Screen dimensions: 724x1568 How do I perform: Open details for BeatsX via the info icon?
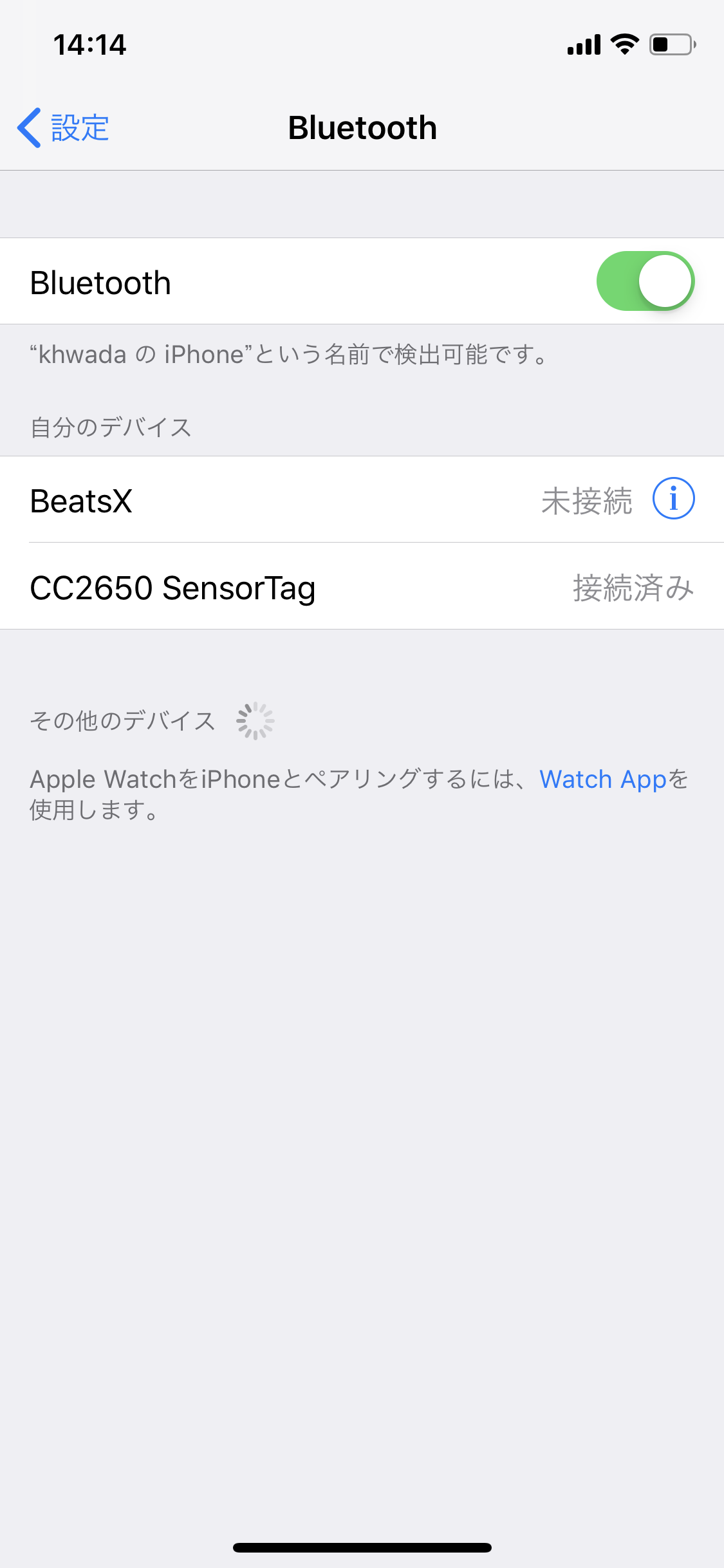pos(673,499)
